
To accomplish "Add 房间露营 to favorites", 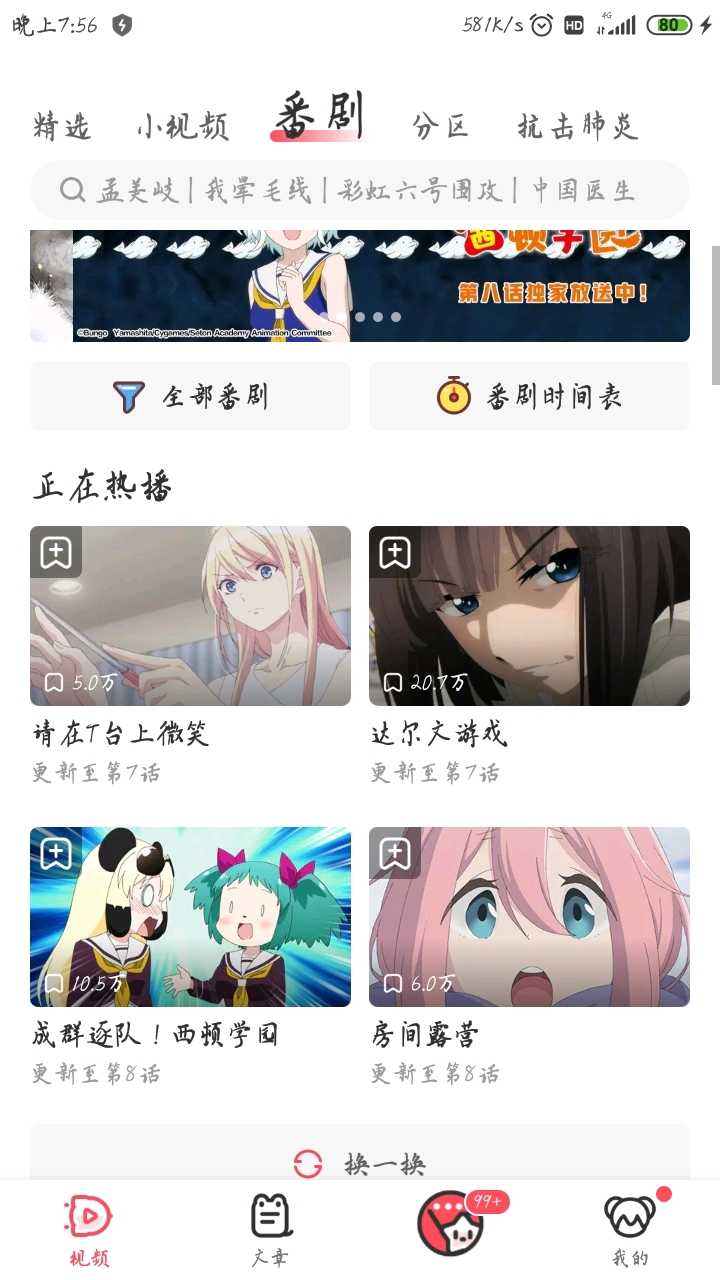I will point(395,853).
